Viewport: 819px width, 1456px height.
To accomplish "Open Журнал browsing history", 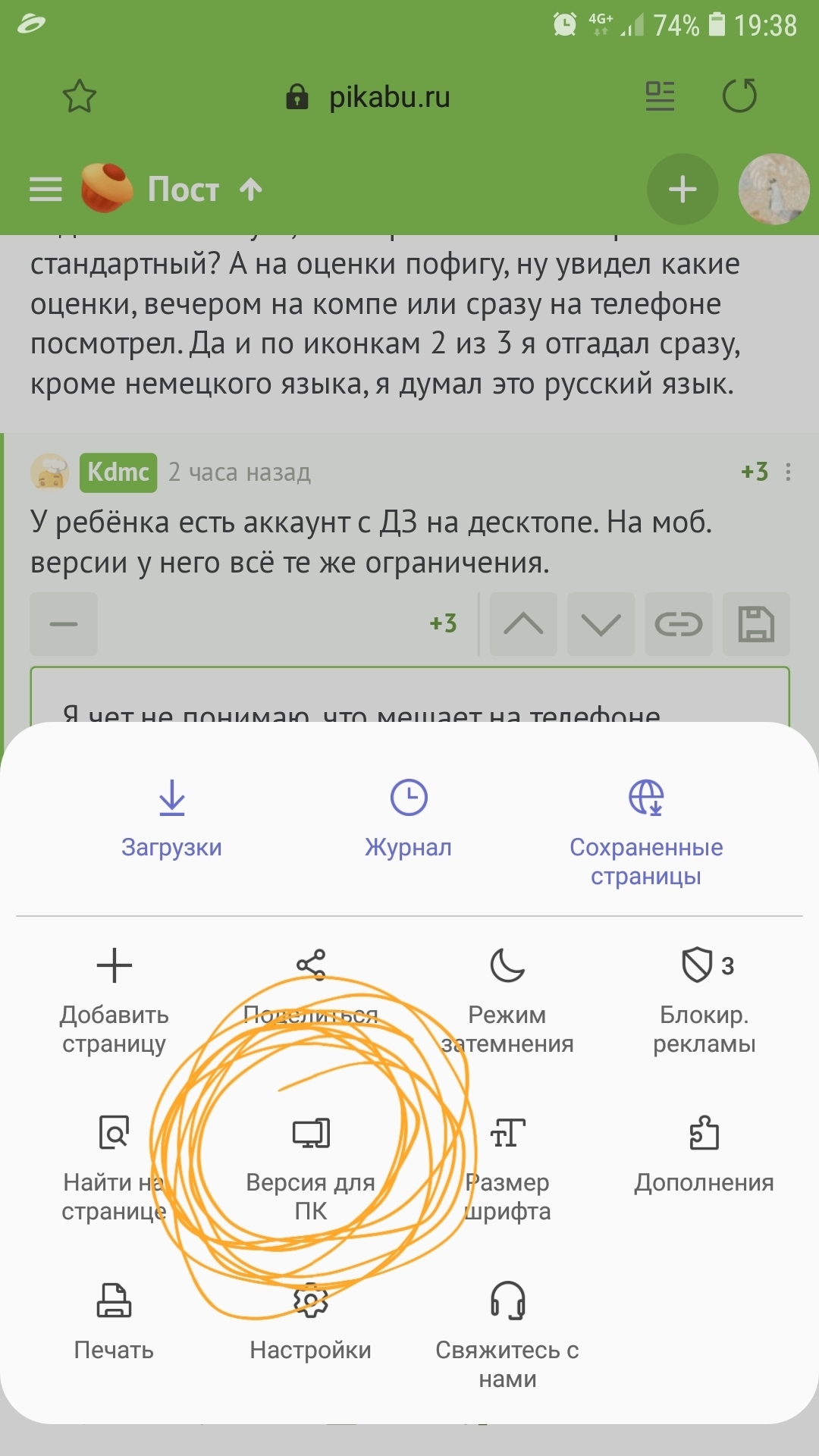I will 409,820.
